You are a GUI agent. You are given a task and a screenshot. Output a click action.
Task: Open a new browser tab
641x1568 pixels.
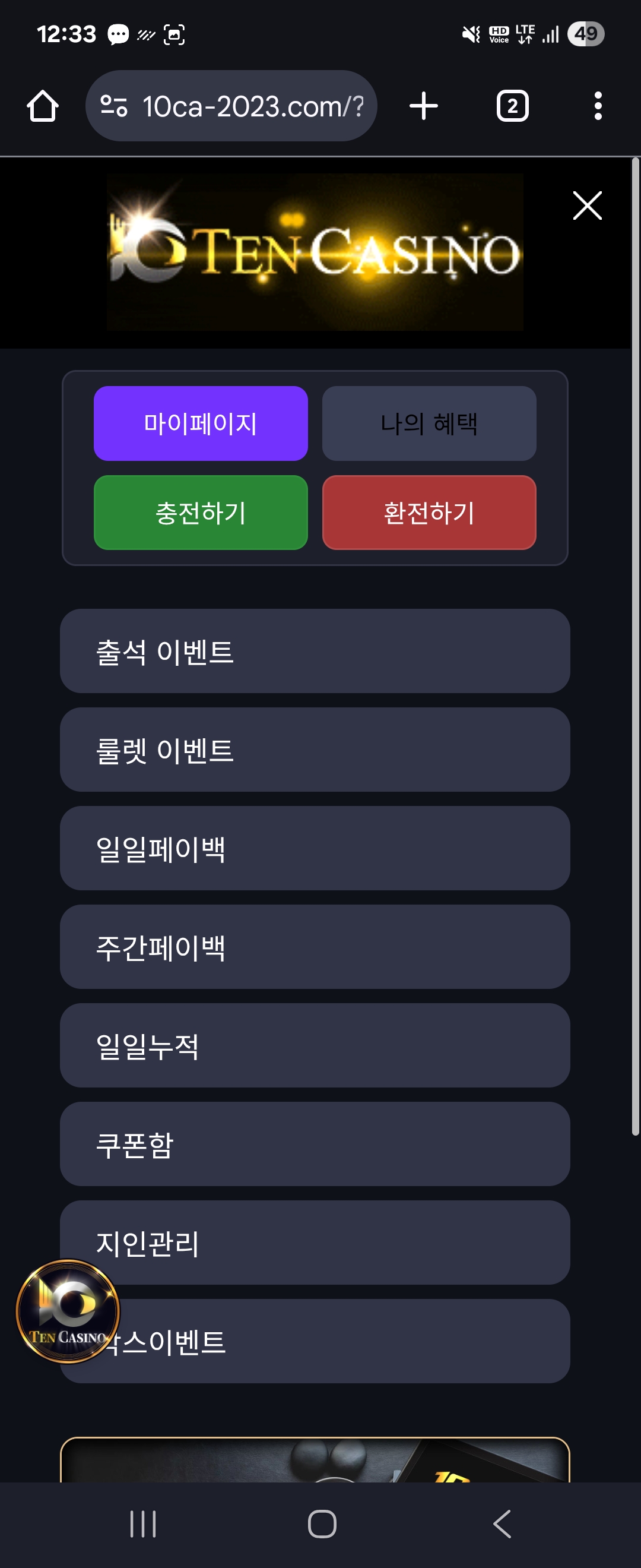[x=423, y=106]
